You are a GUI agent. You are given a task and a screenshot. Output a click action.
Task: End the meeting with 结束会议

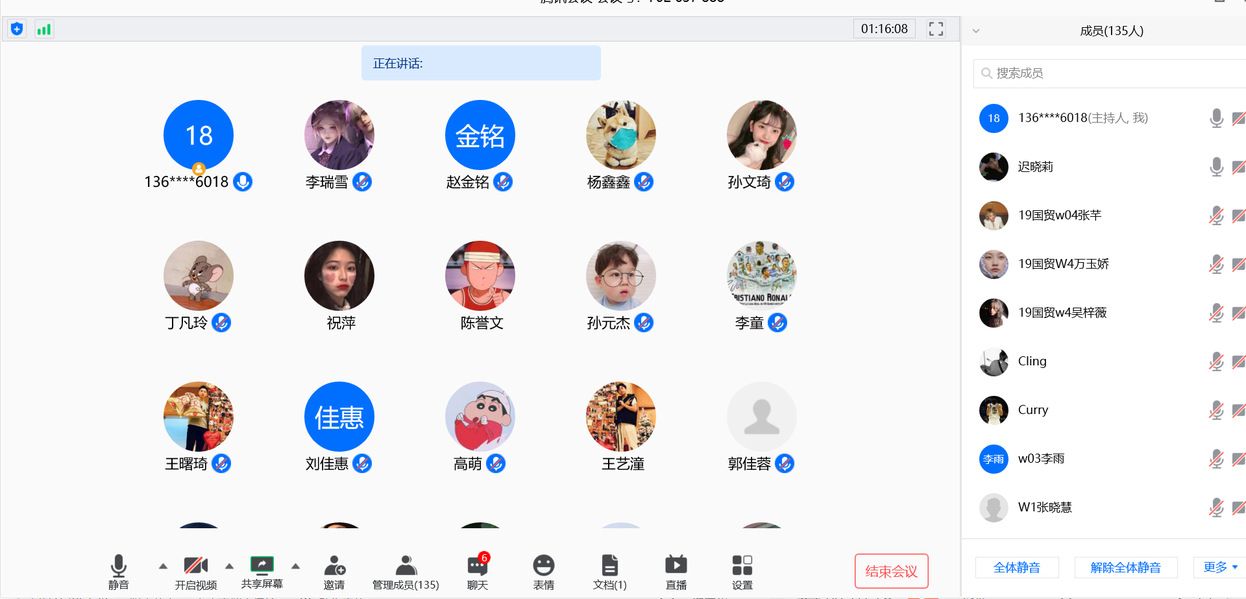891,571
